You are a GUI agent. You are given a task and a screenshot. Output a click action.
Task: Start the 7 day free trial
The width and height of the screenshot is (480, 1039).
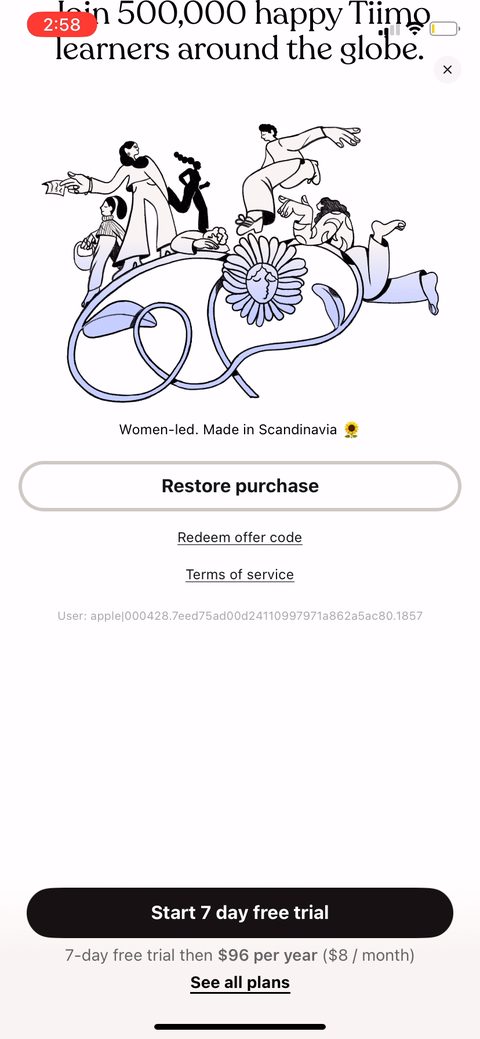[240, 912]
